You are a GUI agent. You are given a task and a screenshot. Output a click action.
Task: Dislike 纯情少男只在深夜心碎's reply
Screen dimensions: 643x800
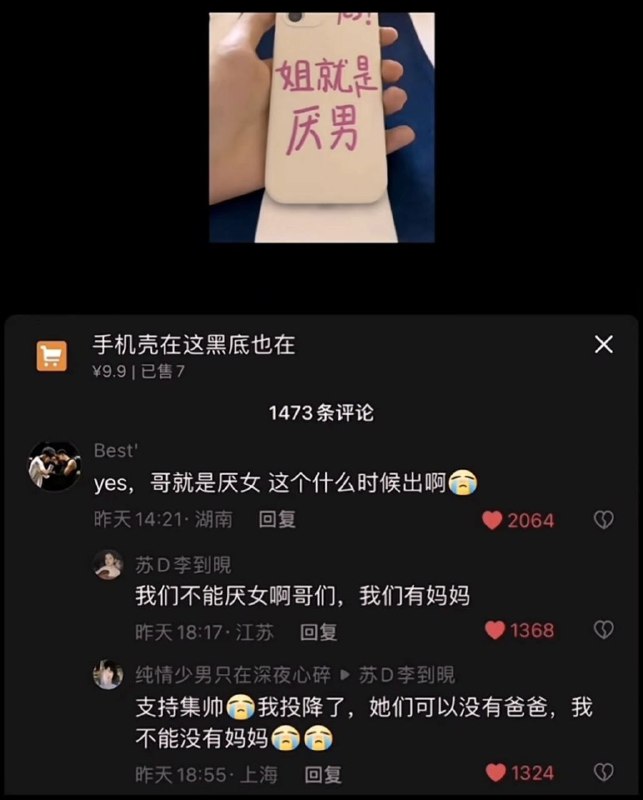603,773
